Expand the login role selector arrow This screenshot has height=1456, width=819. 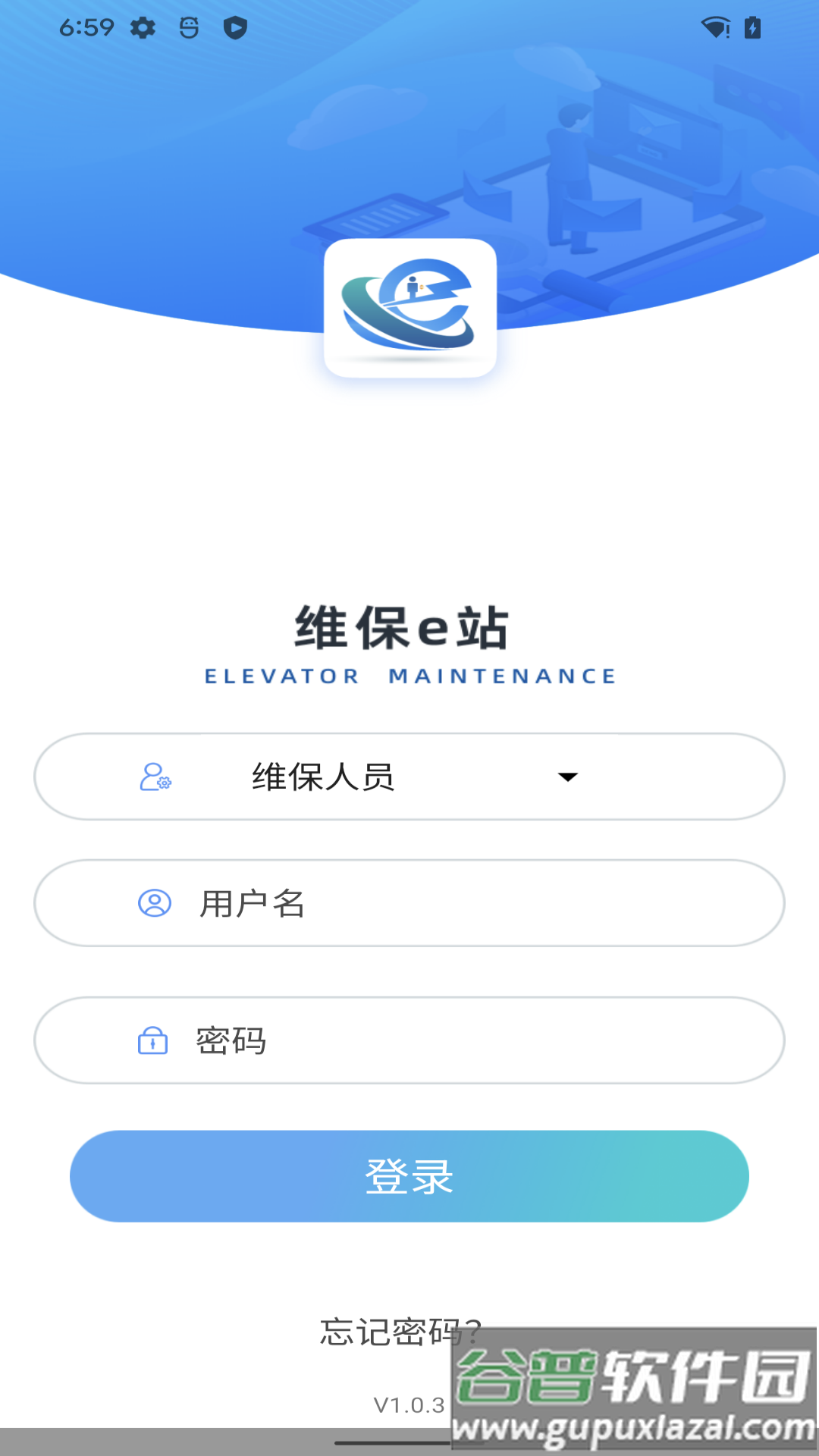(x=567, y=777)
